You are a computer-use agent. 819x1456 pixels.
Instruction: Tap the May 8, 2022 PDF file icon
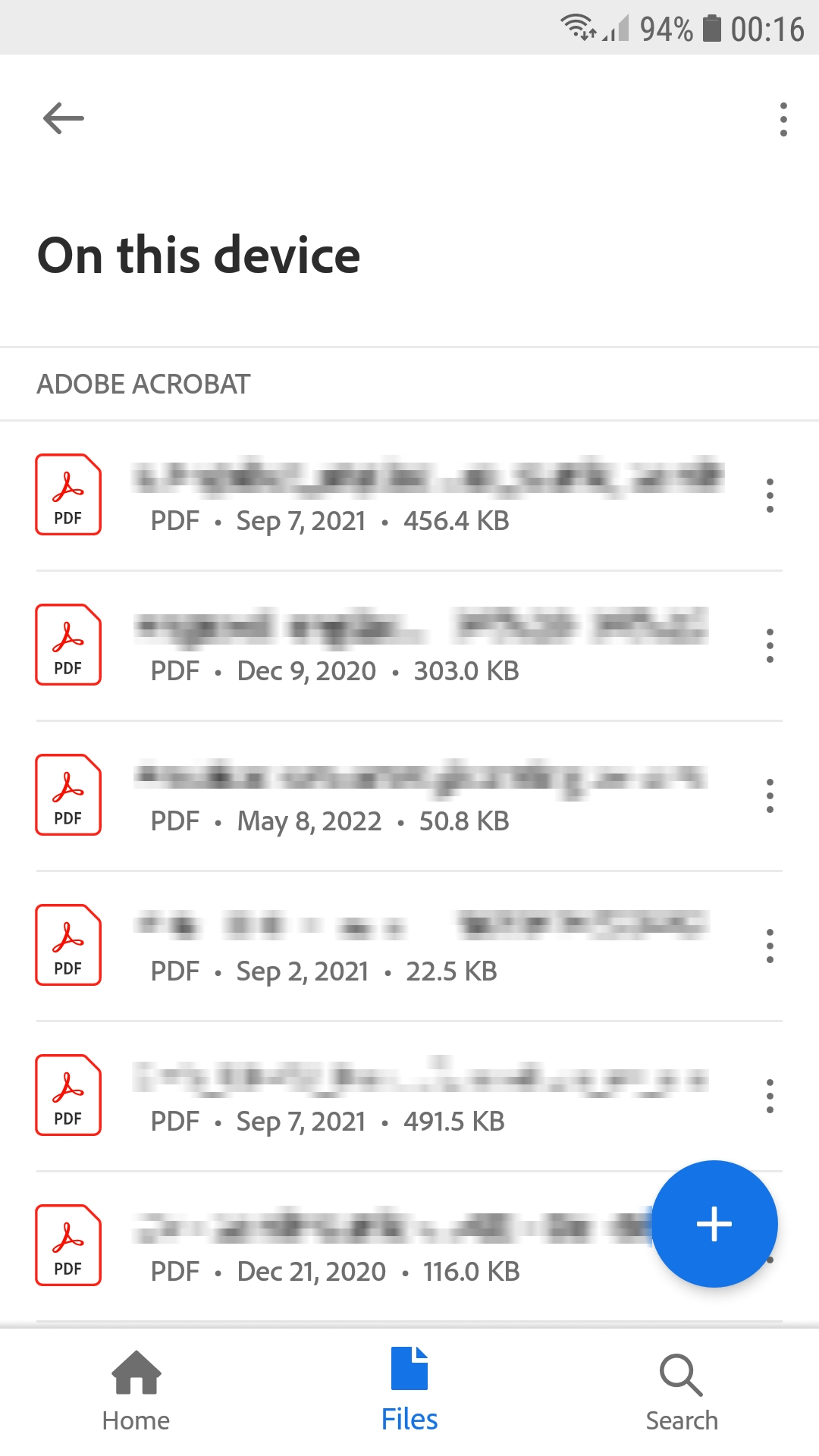tap(67, 794)
